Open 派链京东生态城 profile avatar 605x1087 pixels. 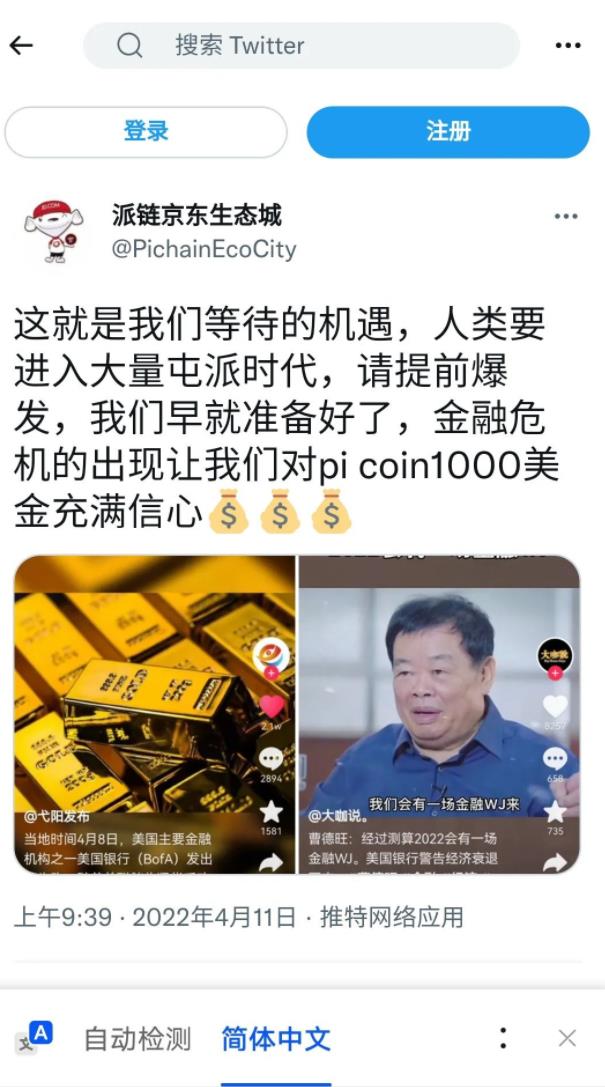56,231
